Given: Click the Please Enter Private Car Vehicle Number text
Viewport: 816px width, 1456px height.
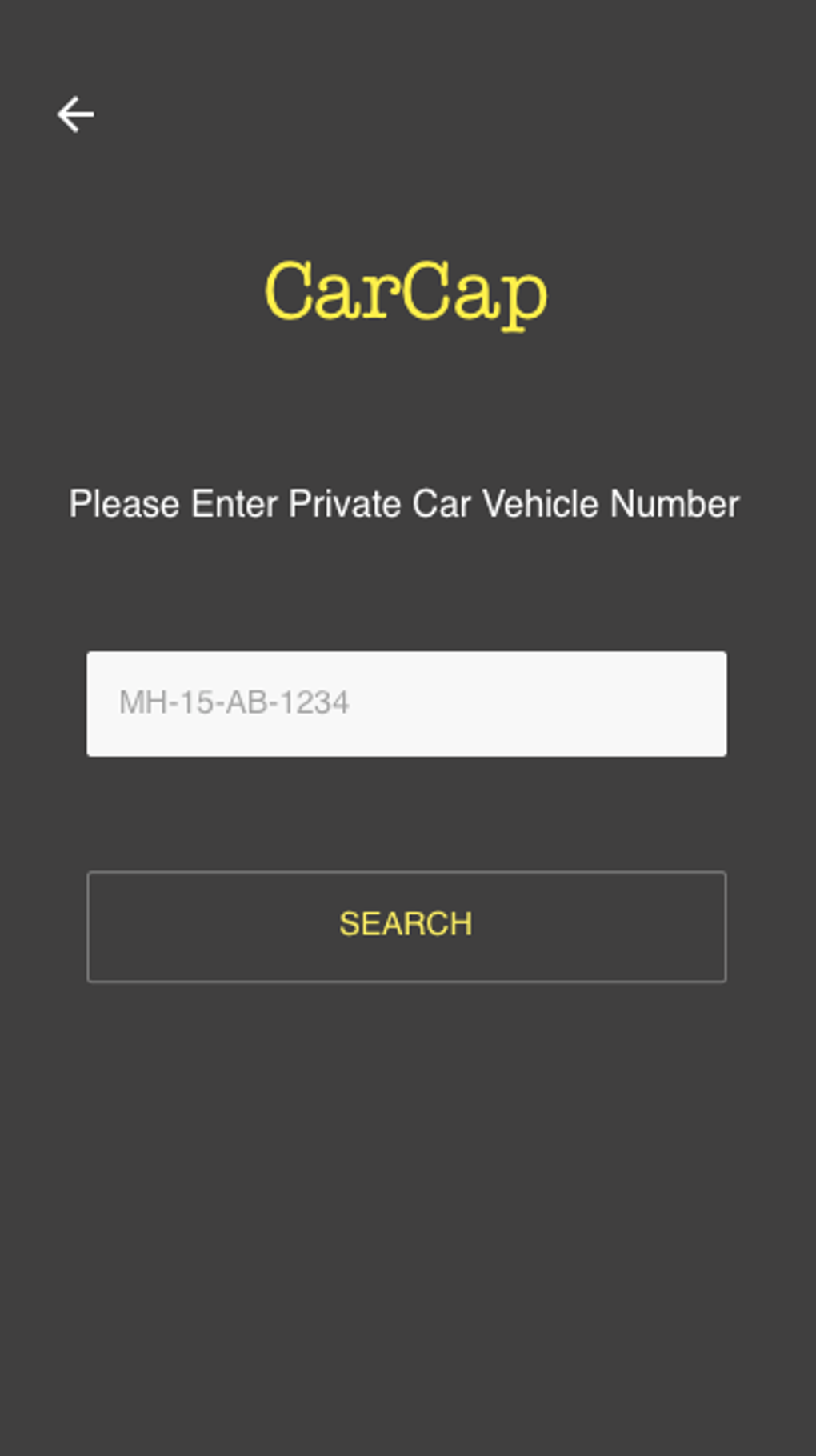Looking at the screenshot, I should tap(405, 503).
